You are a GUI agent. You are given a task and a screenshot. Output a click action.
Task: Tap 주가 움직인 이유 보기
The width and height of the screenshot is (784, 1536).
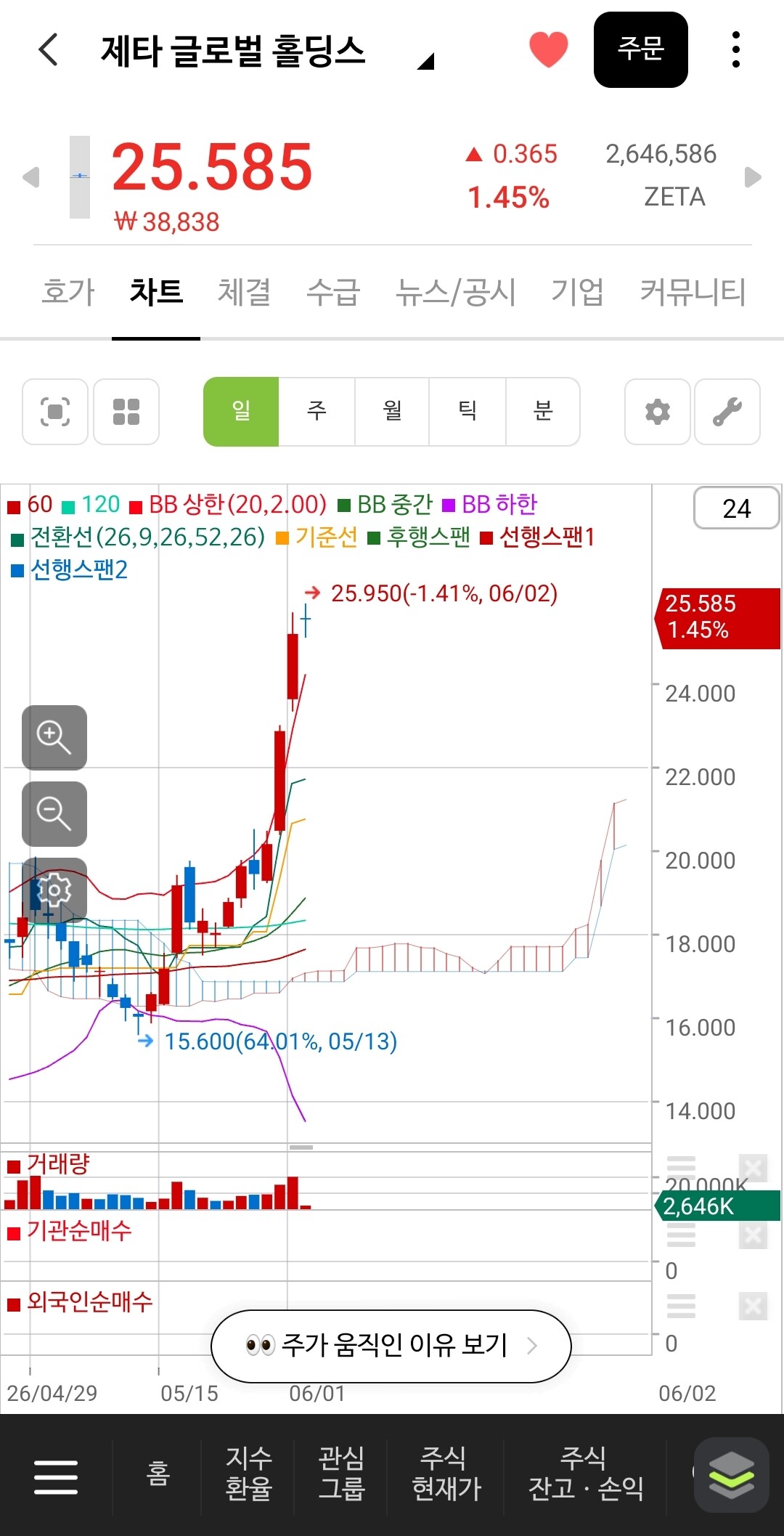(391, 1346)
